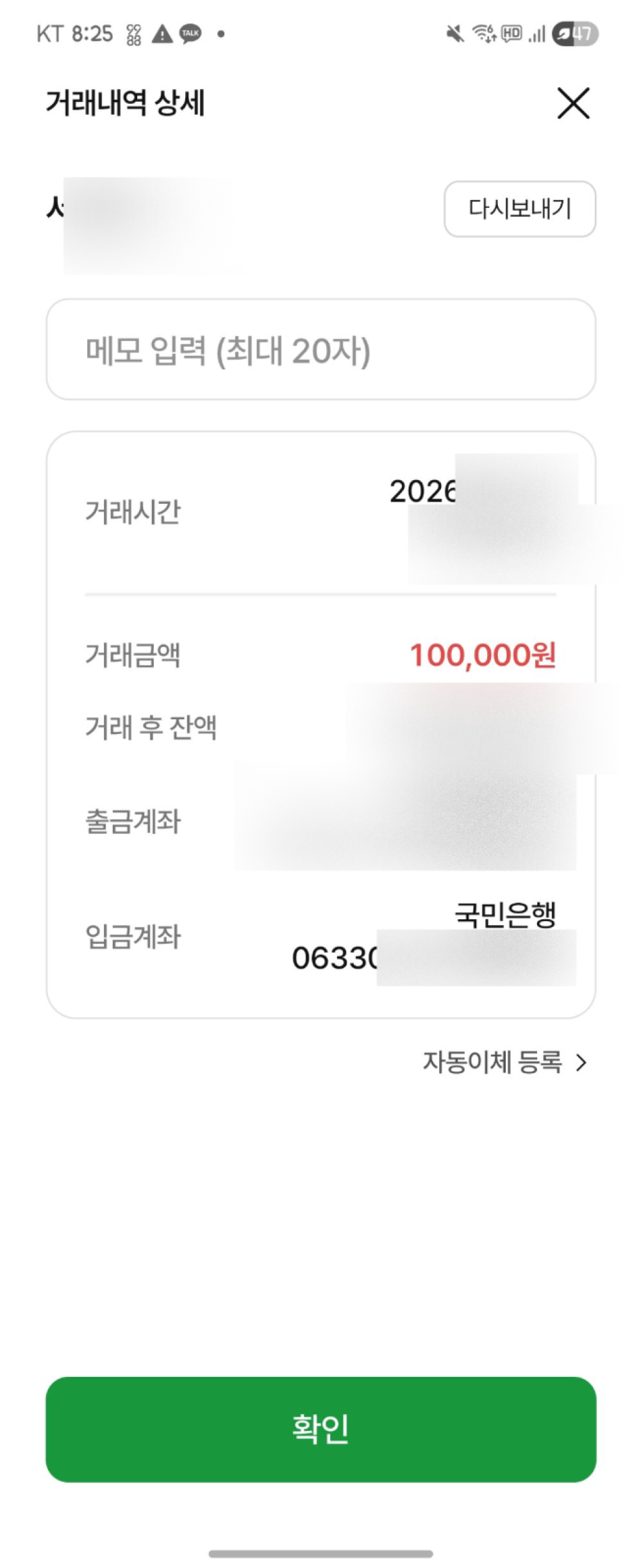Close the 거래내역 상세 screen
The width and height of the screenshot is (641, 1568).
pyautogui.click(x=573, y=104)
